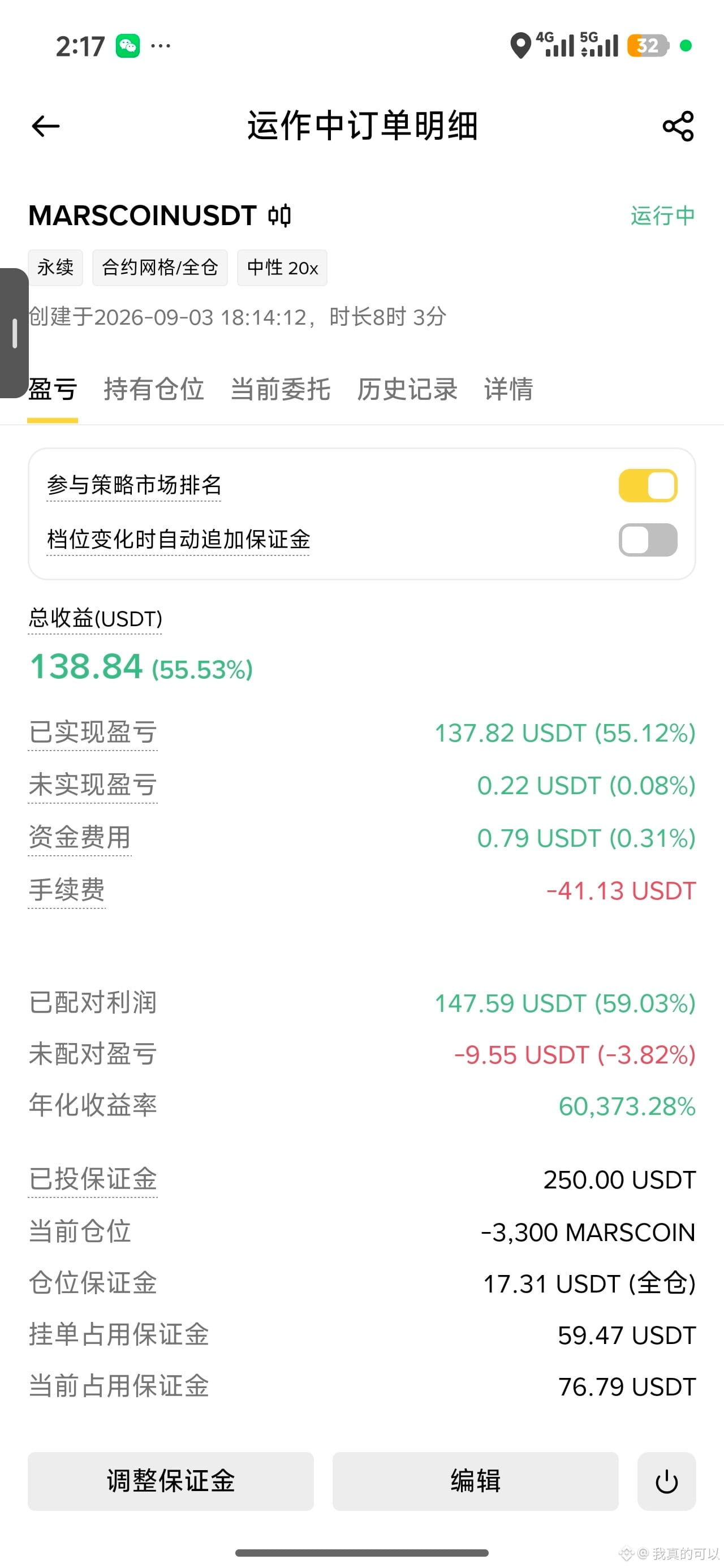Stop the grid with the power button

[x=667, y=1481]
